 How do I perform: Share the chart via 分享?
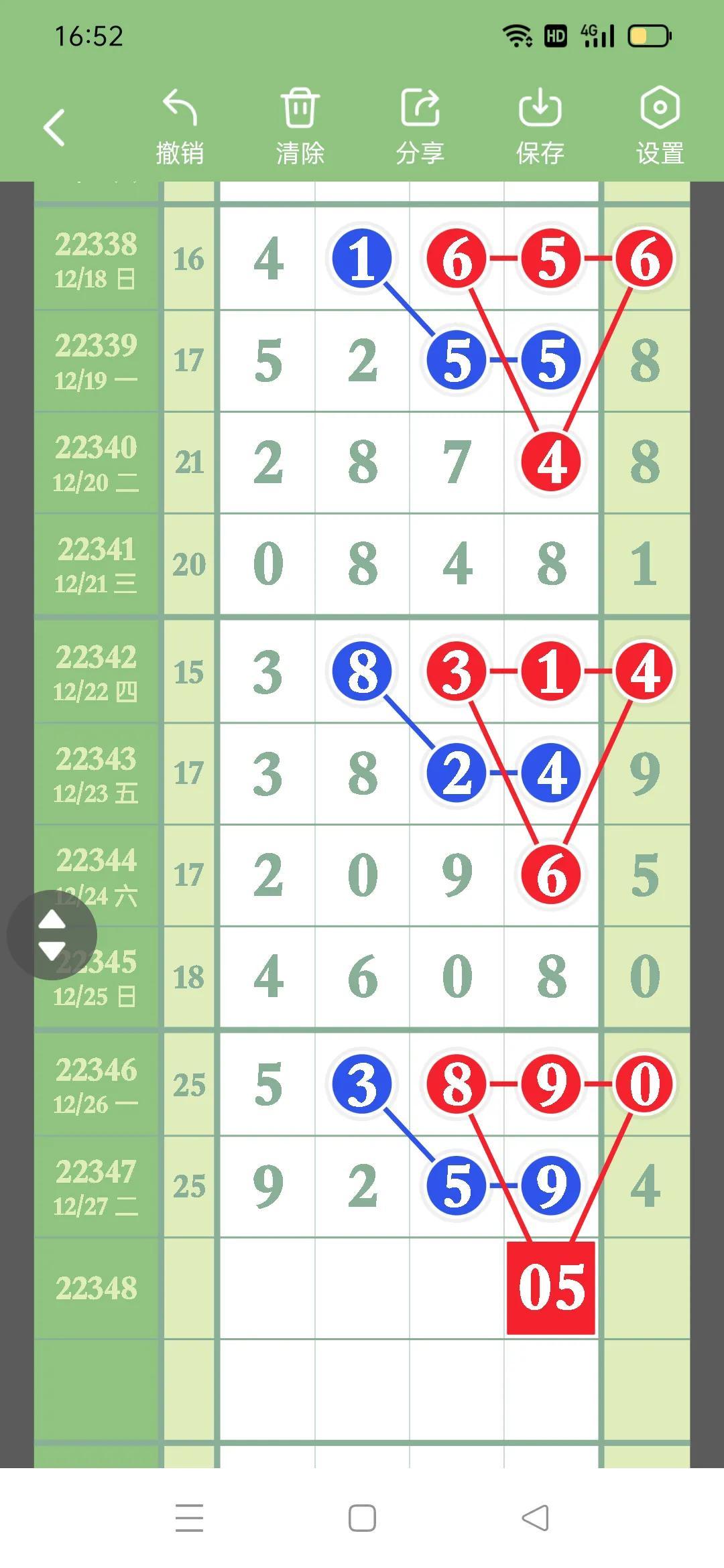[420, 127]
